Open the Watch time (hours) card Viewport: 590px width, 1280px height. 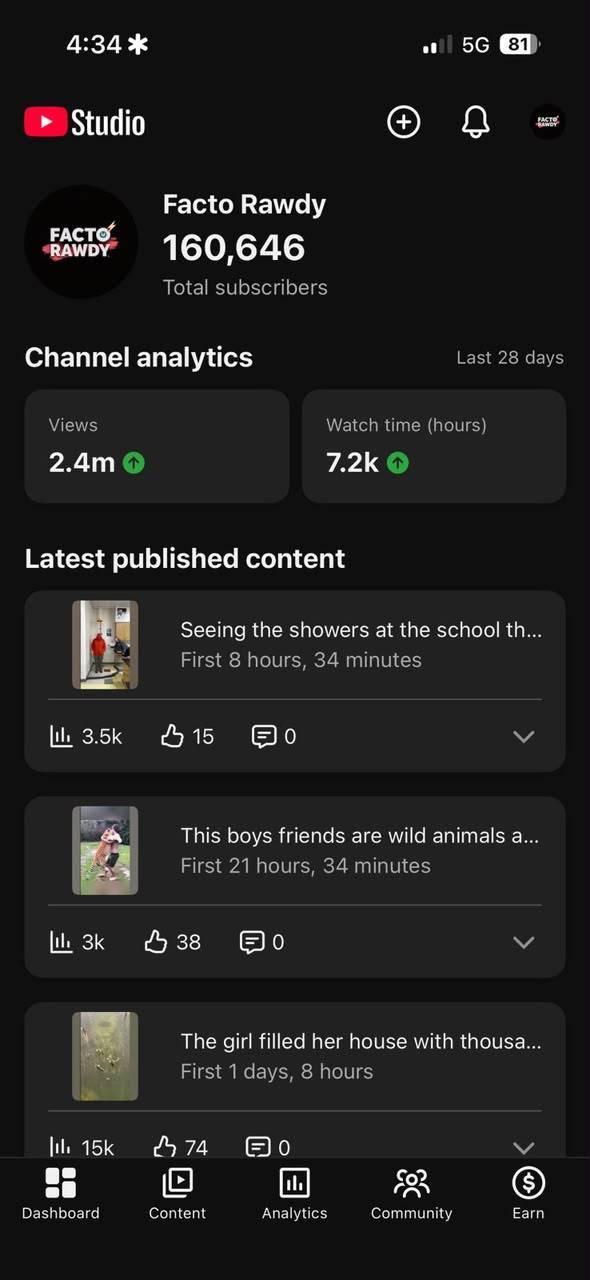(434, 446)
